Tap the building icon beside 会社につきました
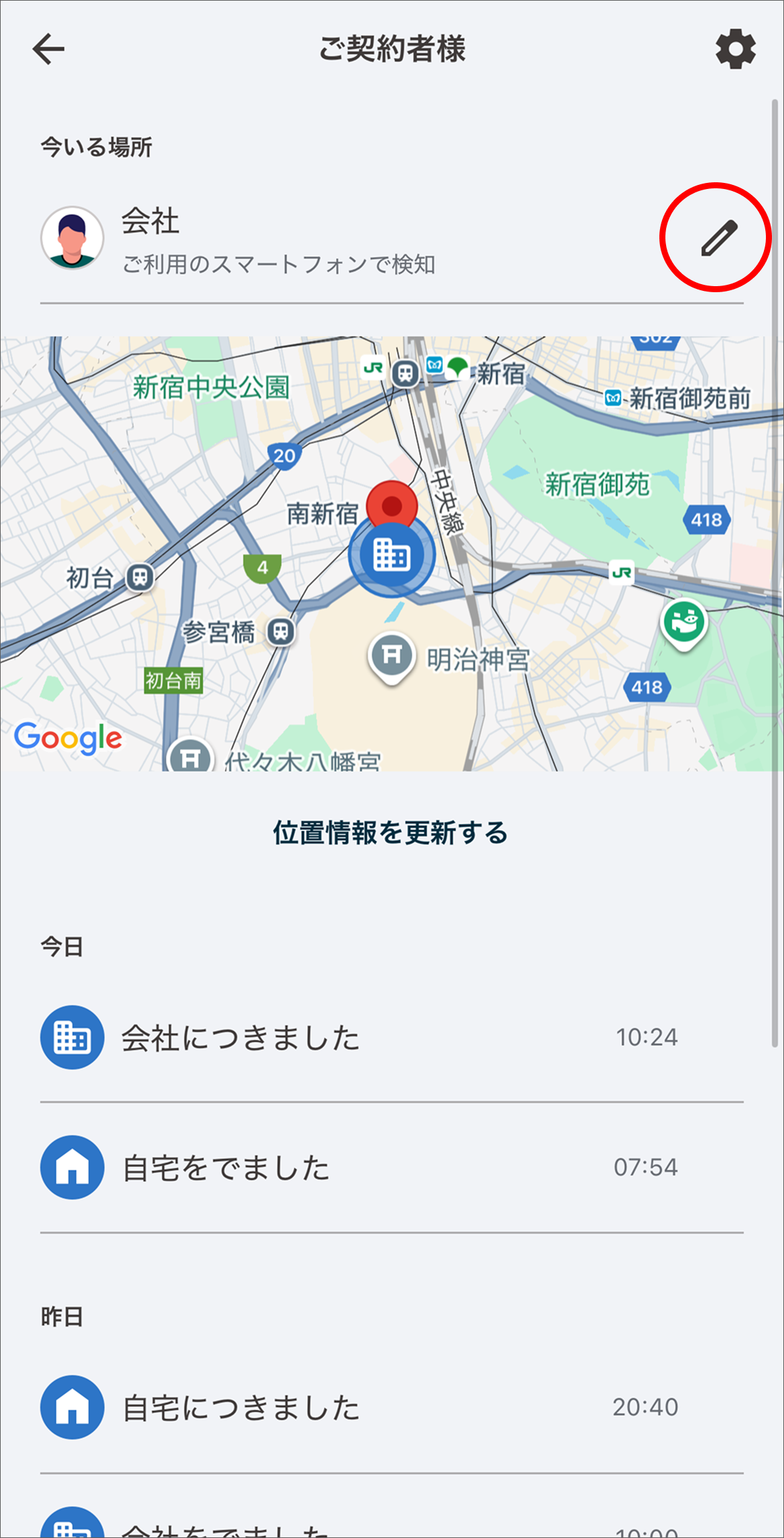This screenshot has width=784, height=1538. coord(72,1037)
